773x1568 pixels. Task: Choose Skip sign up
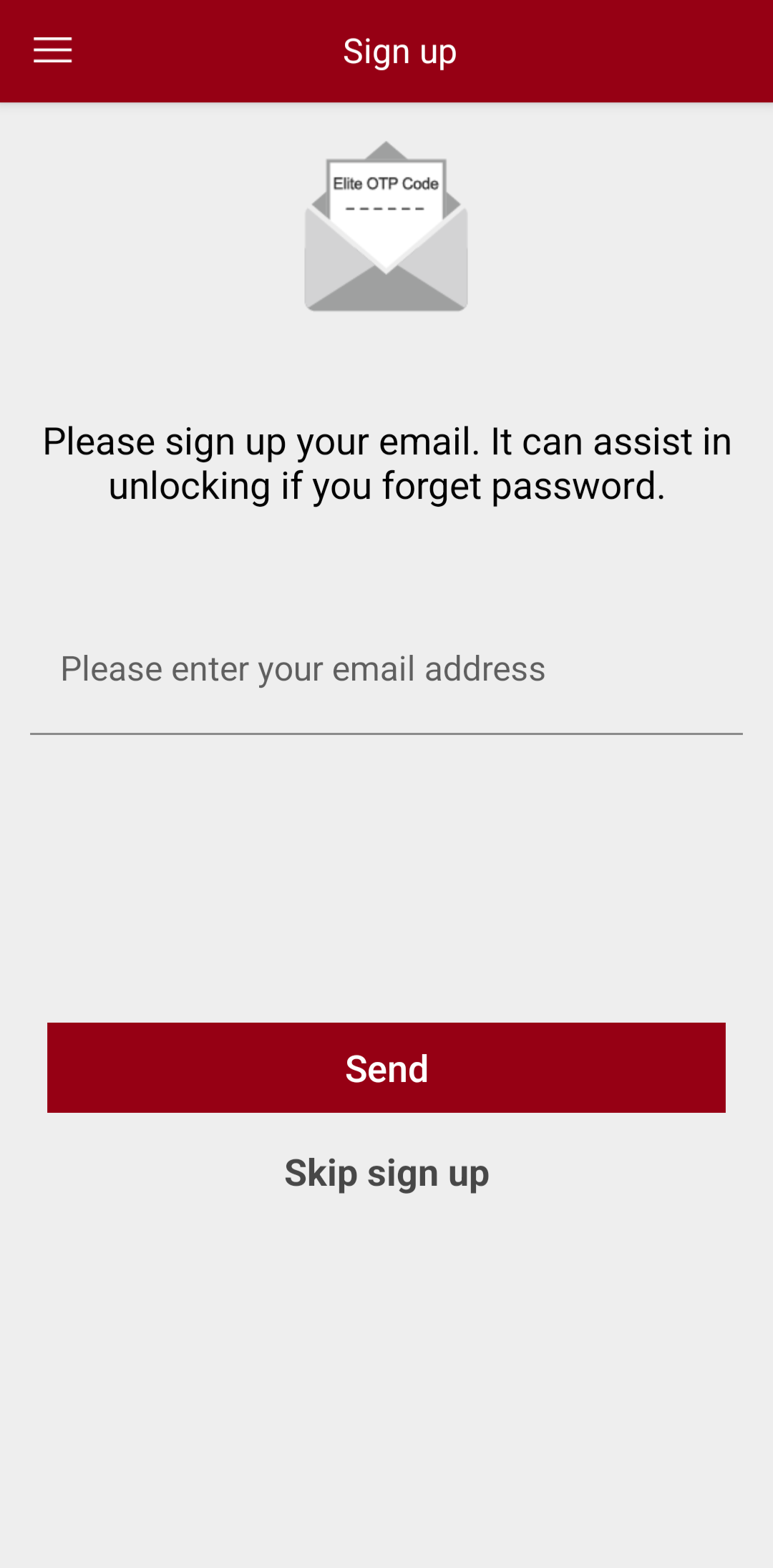pos(386,1174)
